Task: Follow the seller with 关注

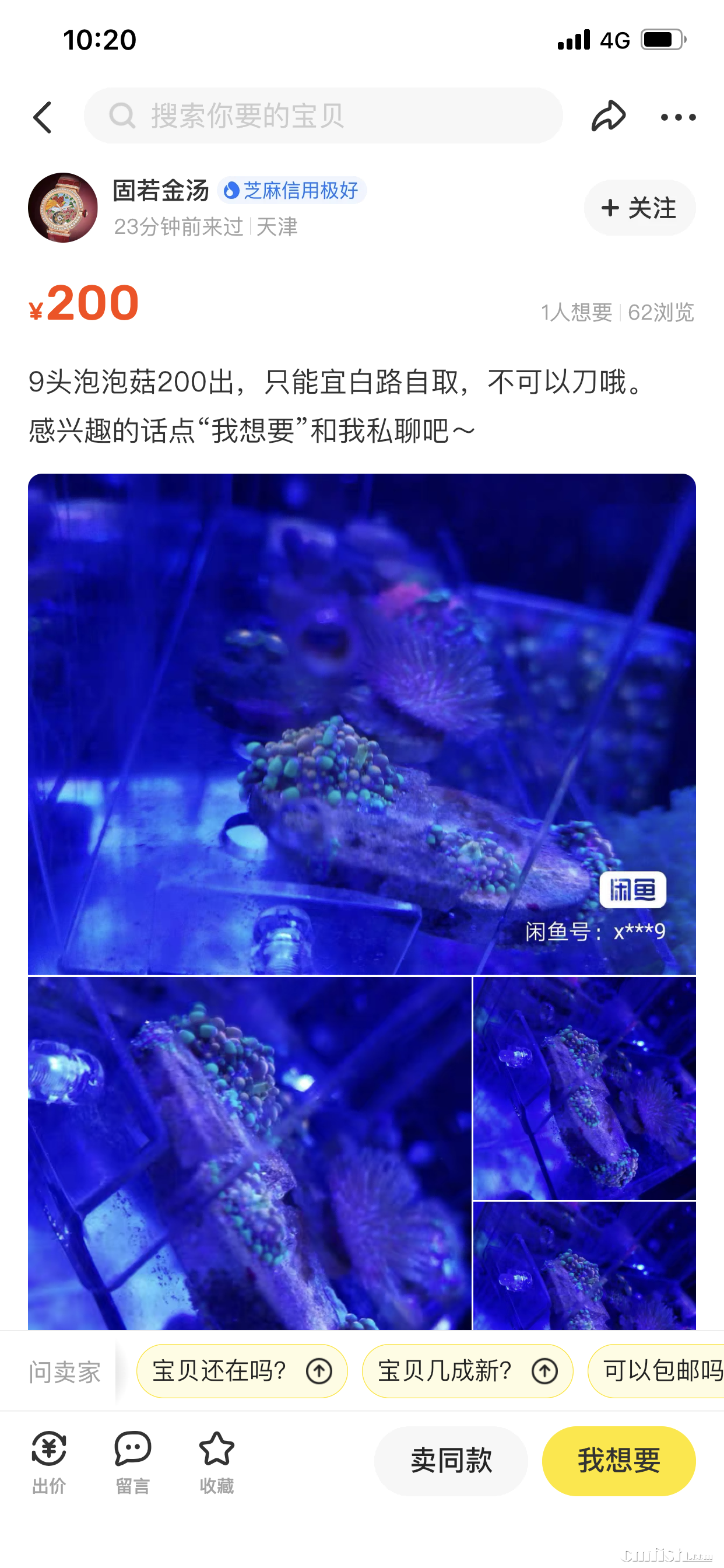Action: [639, 208]
